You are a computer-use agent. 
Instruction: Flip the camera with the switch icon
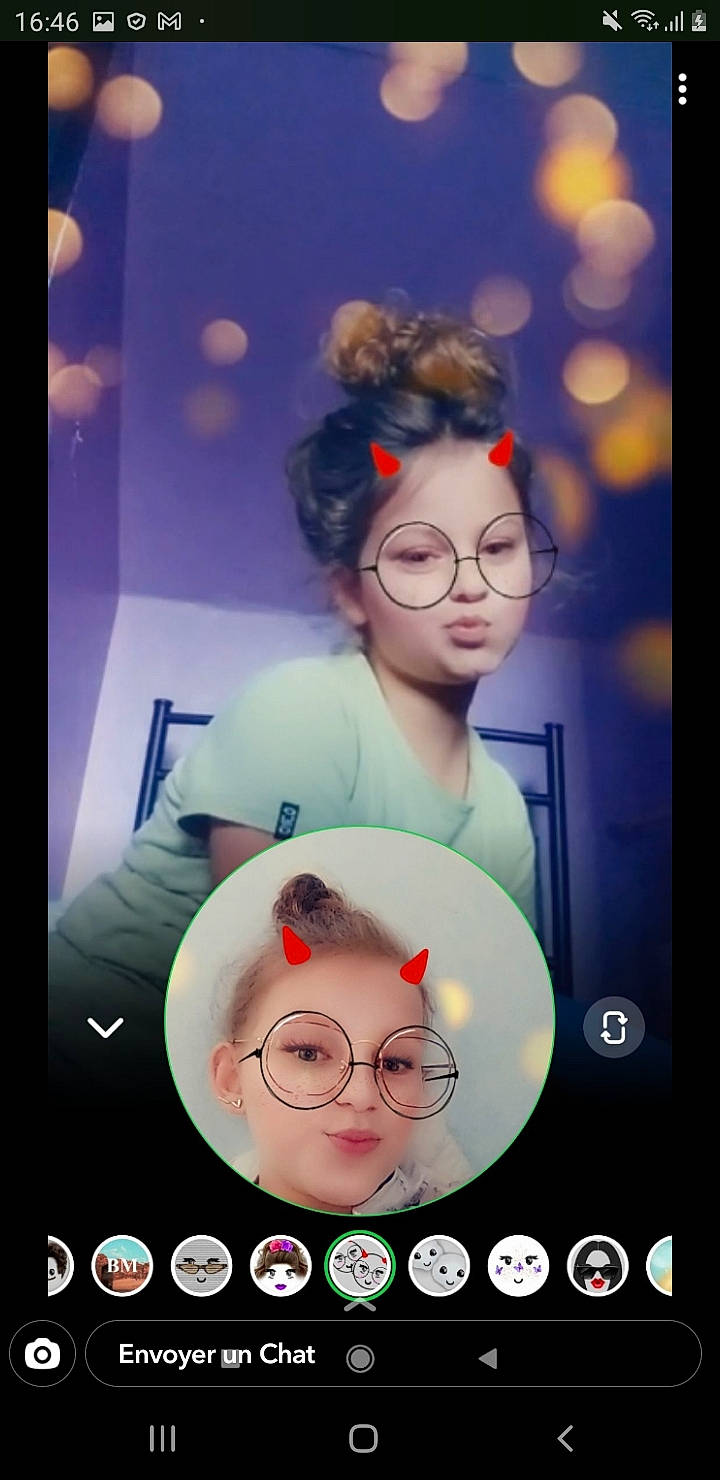click(613, 1027)
